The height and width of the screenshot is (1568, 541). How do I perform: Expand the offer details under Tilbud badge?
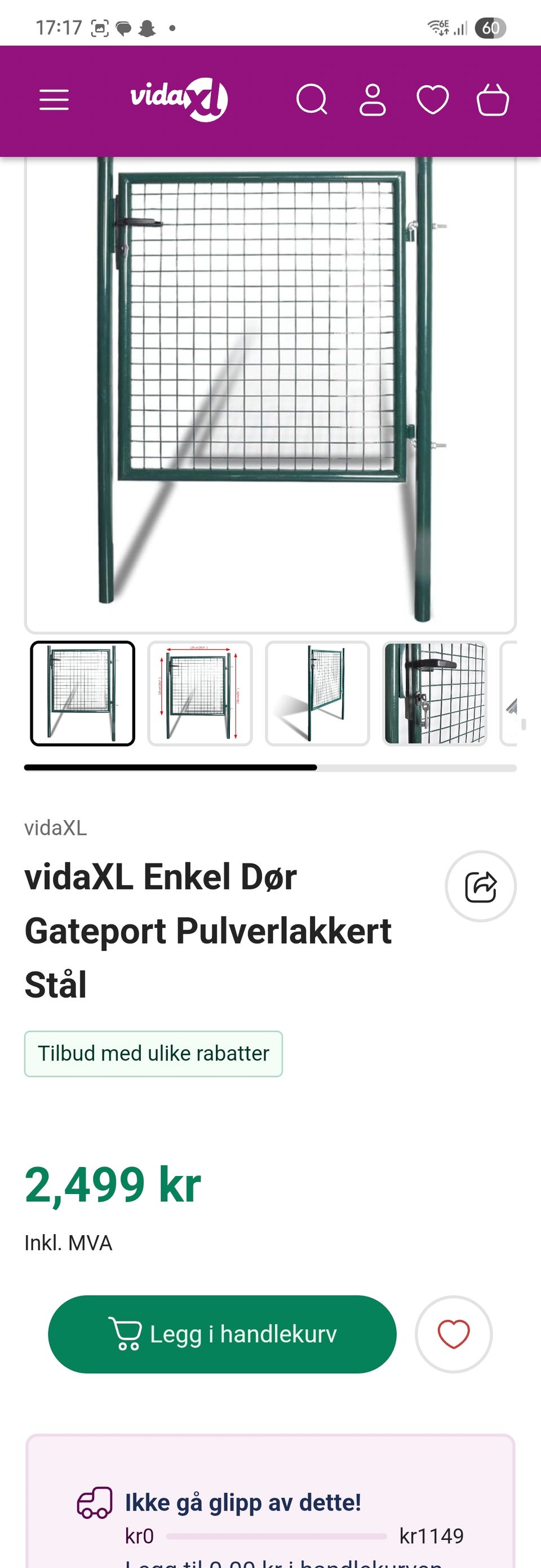coord(153,1053)
